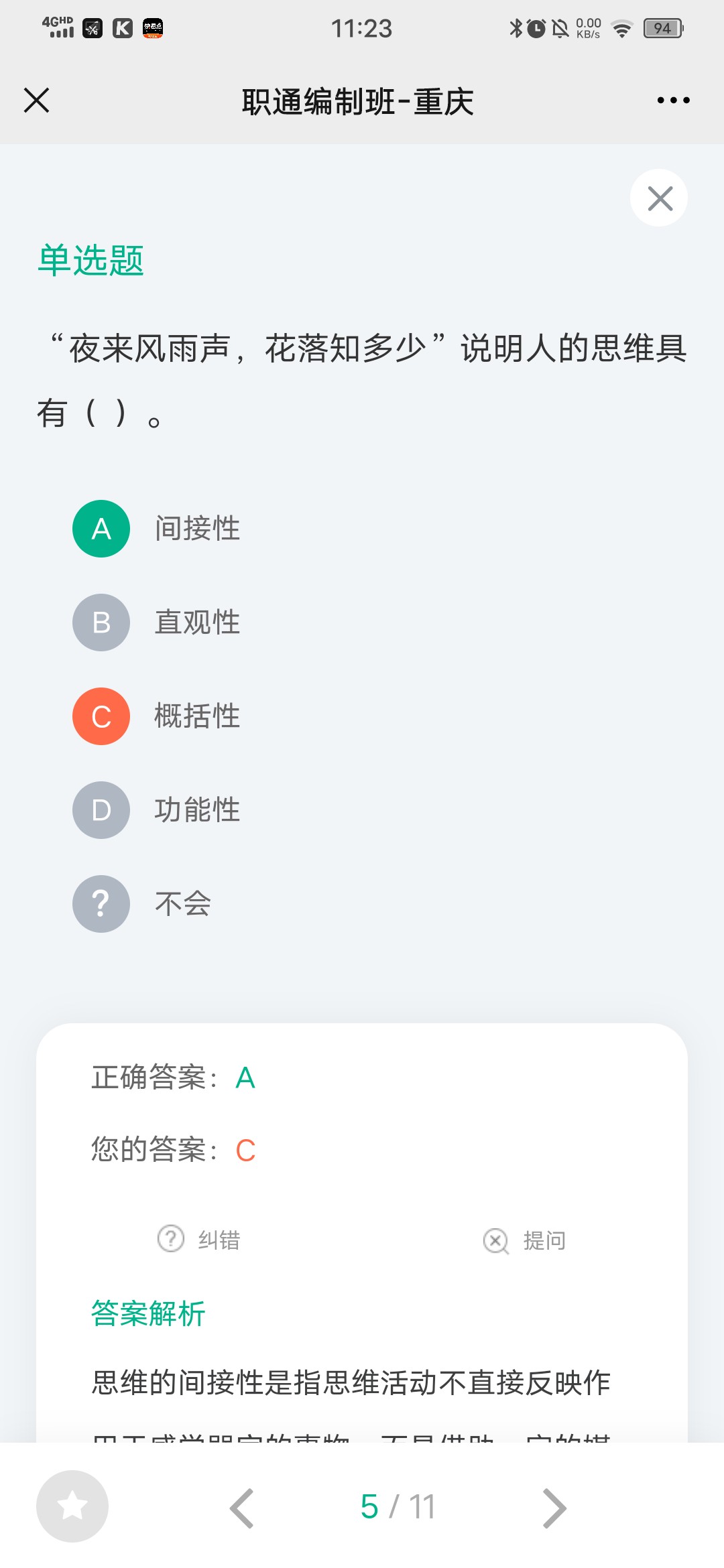Go to the next question

tap(554, 1508)
